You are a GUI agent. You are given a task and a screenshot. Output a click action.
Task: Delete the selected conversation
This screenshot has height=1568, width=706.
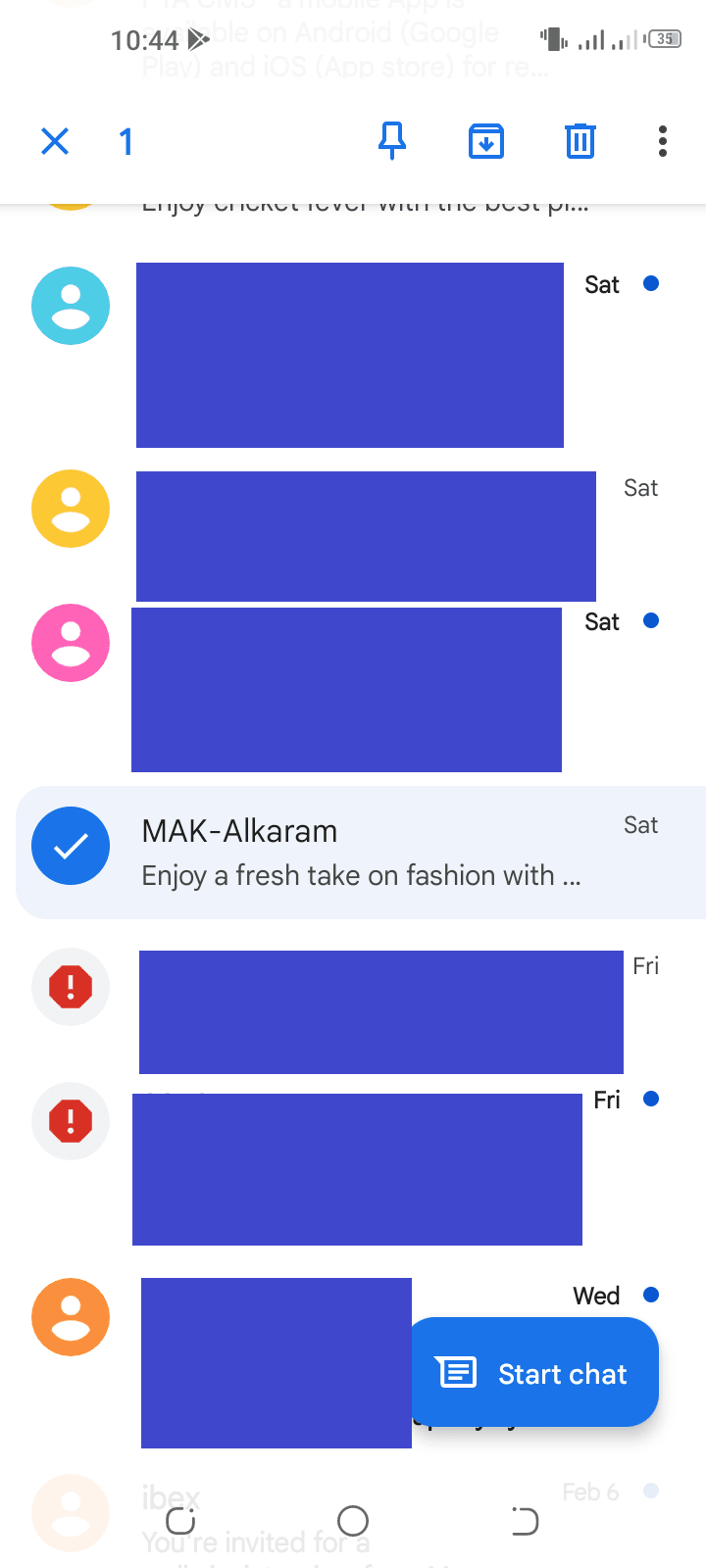pos(580,142)
